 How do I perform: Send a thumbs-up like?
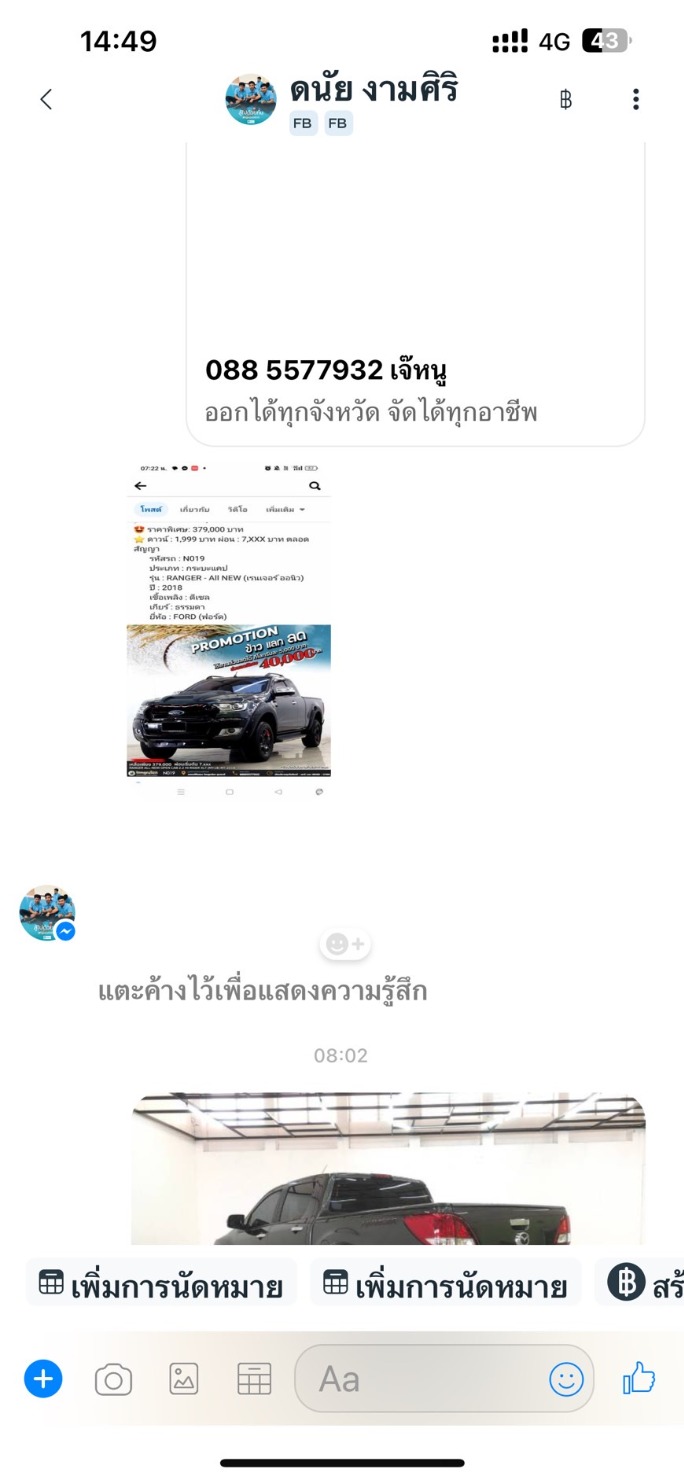[x=639, y=1380]
